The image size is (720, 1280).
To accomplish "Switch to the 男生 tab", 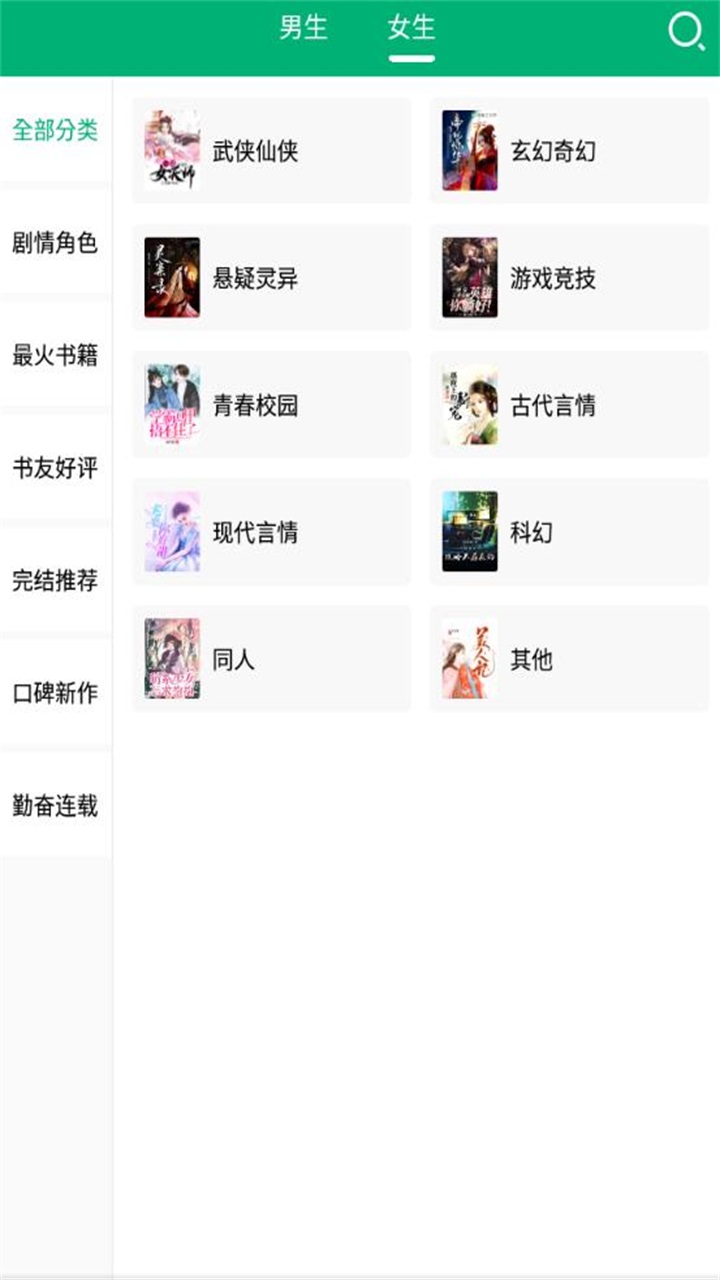I will pos(302,30).
